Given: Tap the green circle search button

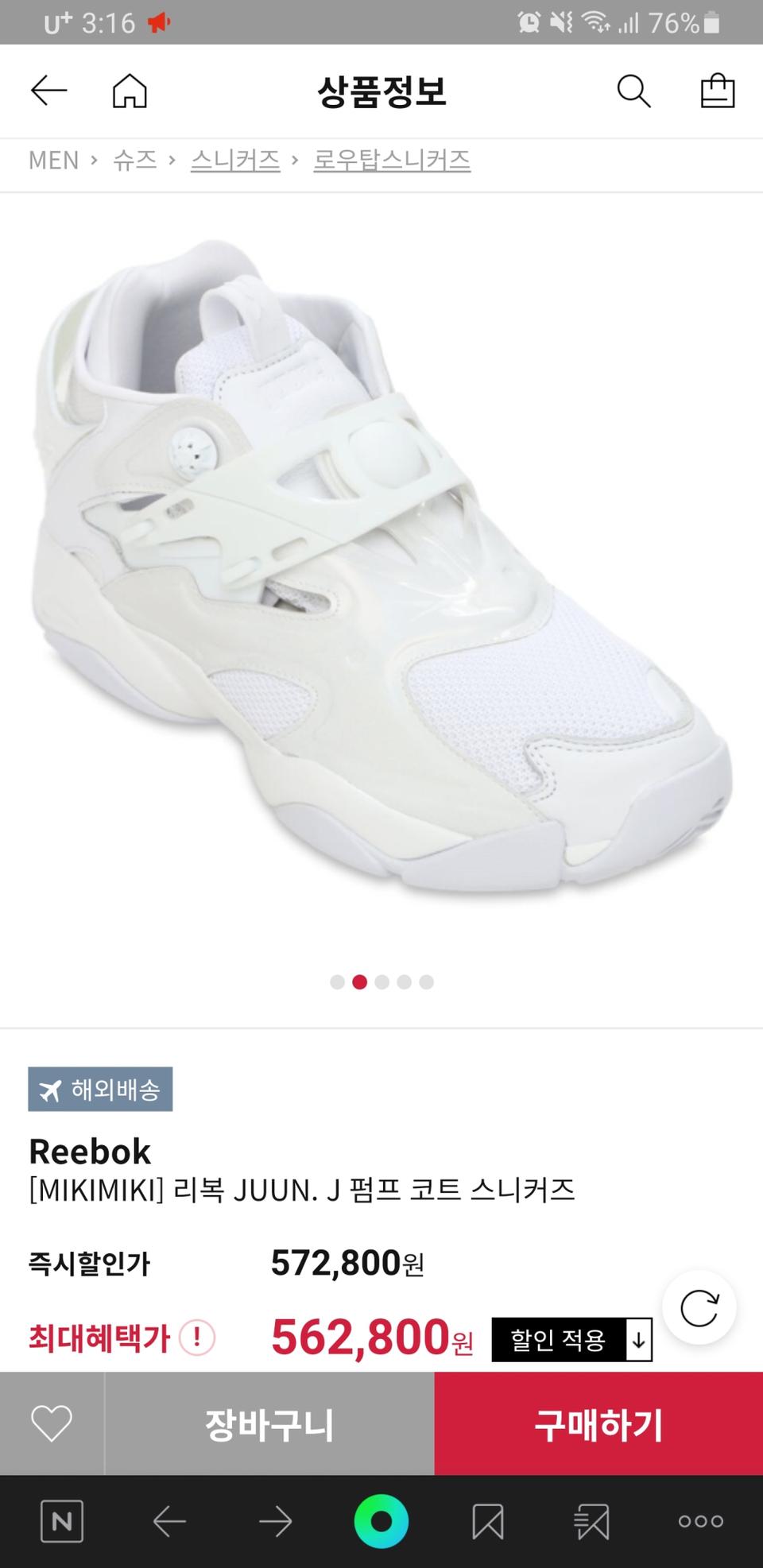Looking at the screenshot, I should pos(381,1522).
